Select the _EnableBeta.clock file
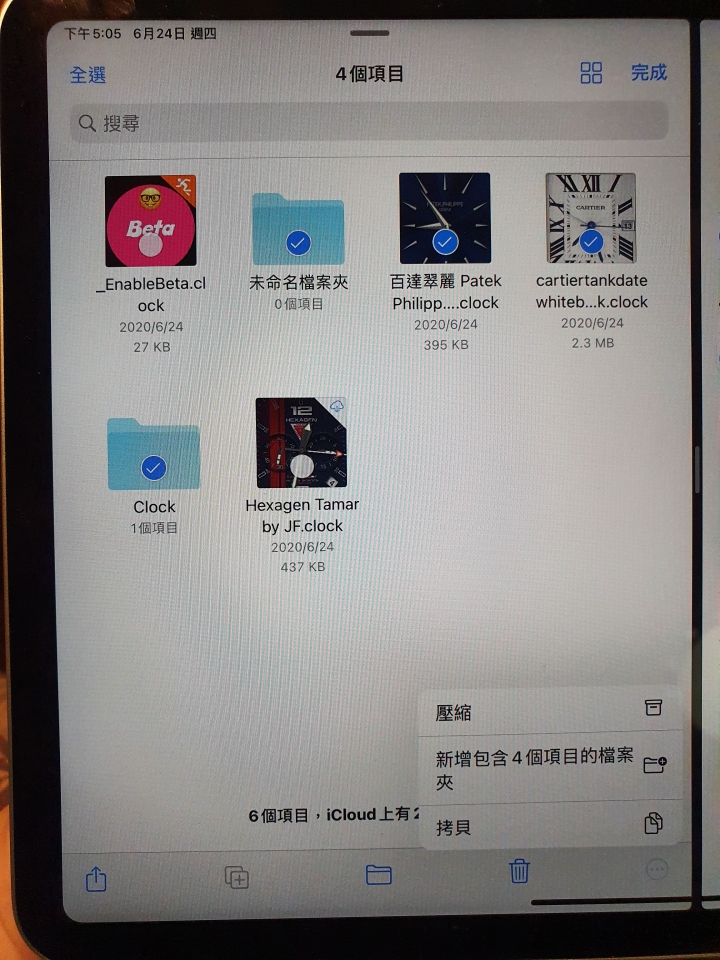Screen dimensions: 720x960 click(x=150, y=221)
